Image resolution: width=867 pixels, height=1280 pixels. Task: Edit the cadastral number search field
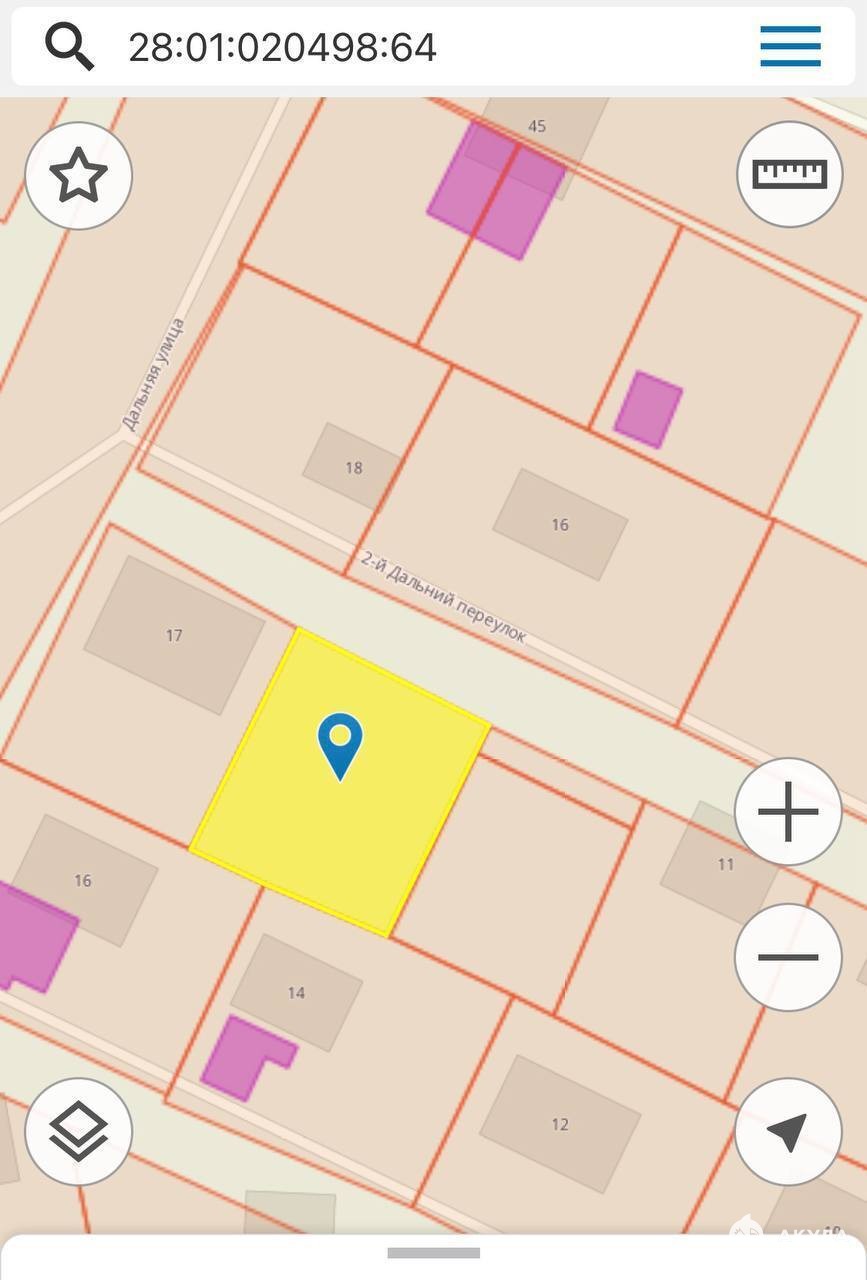400,47
